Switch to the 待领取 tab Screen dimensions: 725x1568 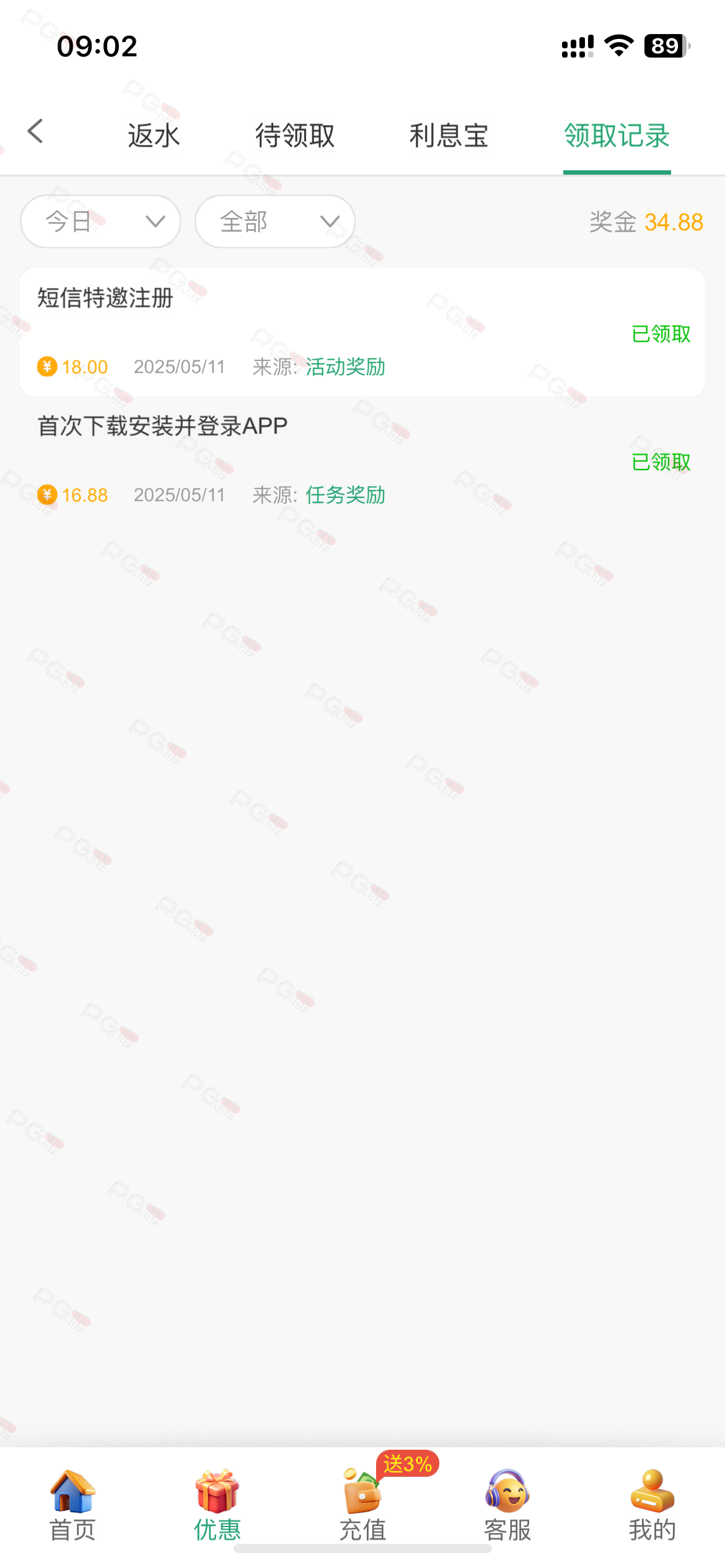tap(295, 136)
